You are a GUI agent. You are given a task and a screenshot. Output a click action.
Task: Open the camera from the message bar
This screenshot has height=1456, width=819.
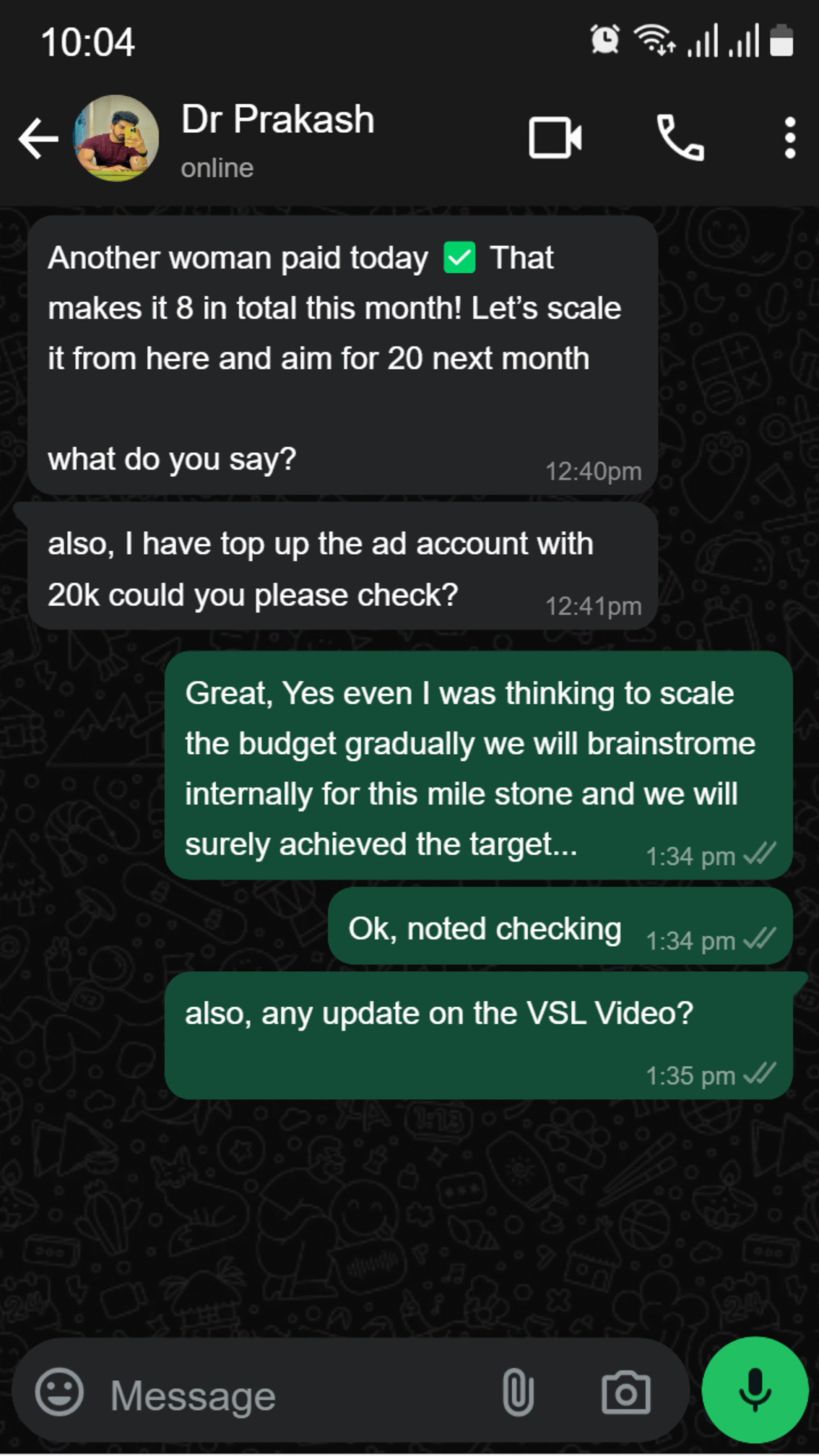(x=626, y=1392)
